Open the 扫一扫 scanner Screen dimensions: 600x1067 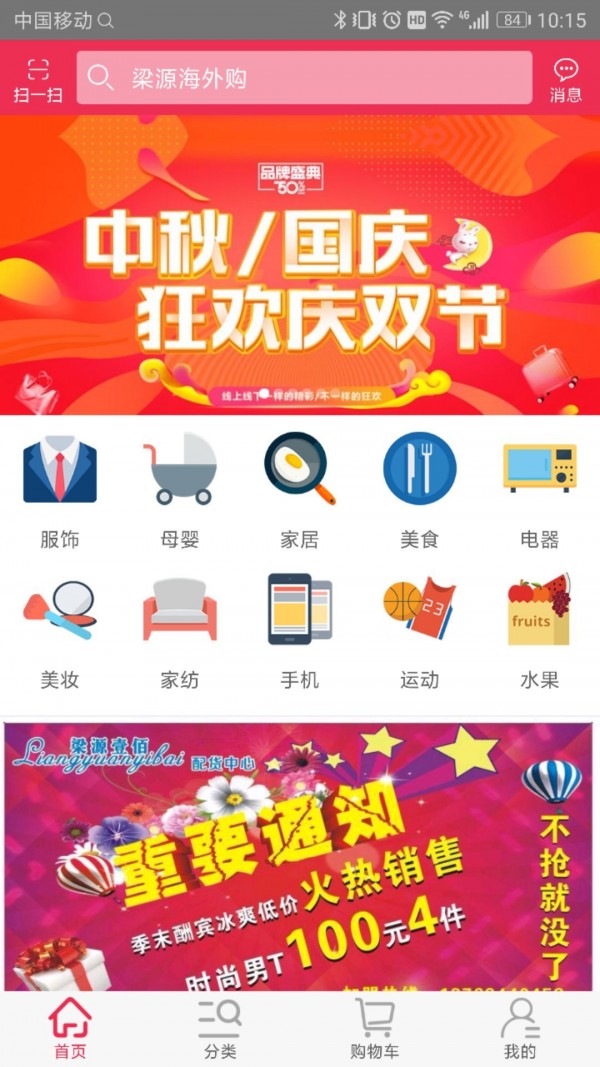(x=38, y=79)
